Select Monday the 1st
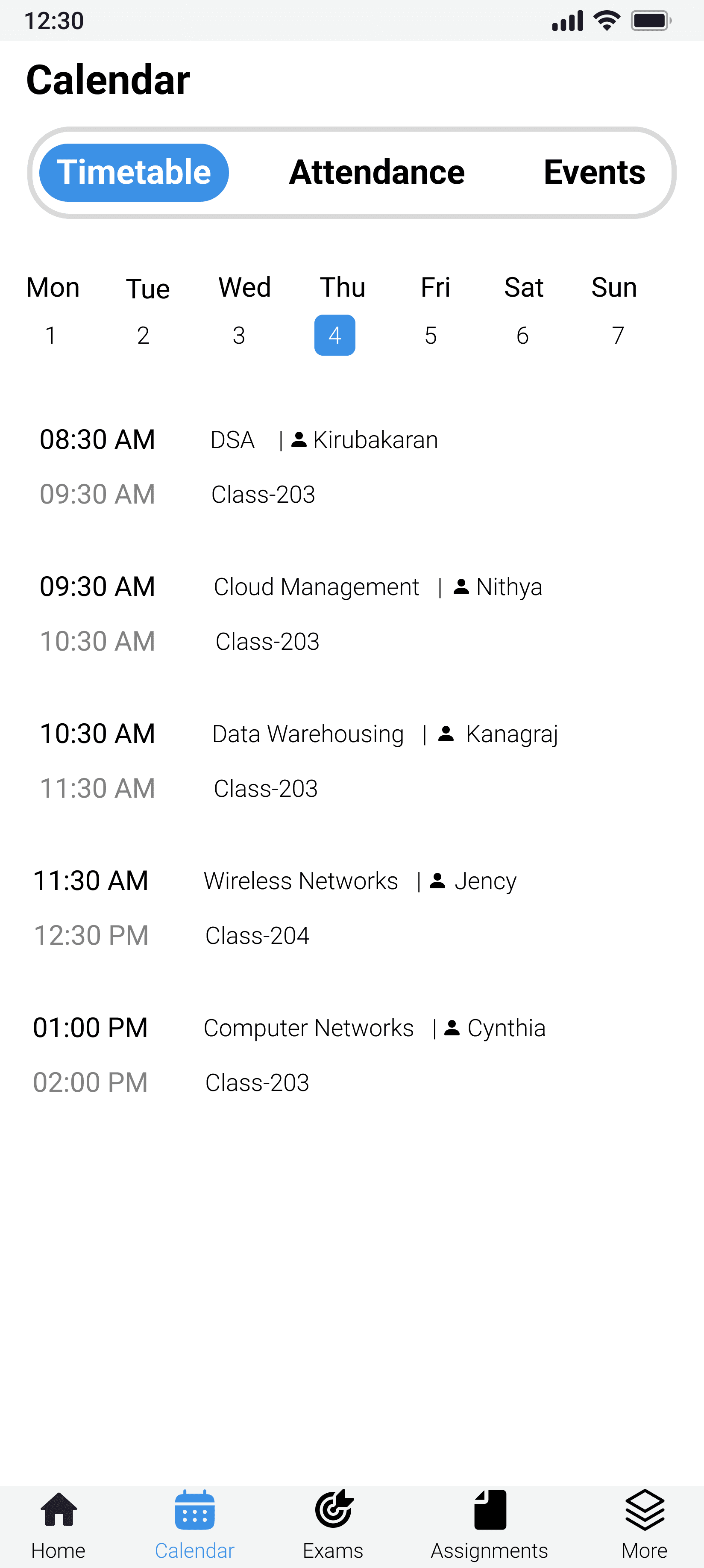The width and height of the screenshot is (704, 1568). pos(53,311)
